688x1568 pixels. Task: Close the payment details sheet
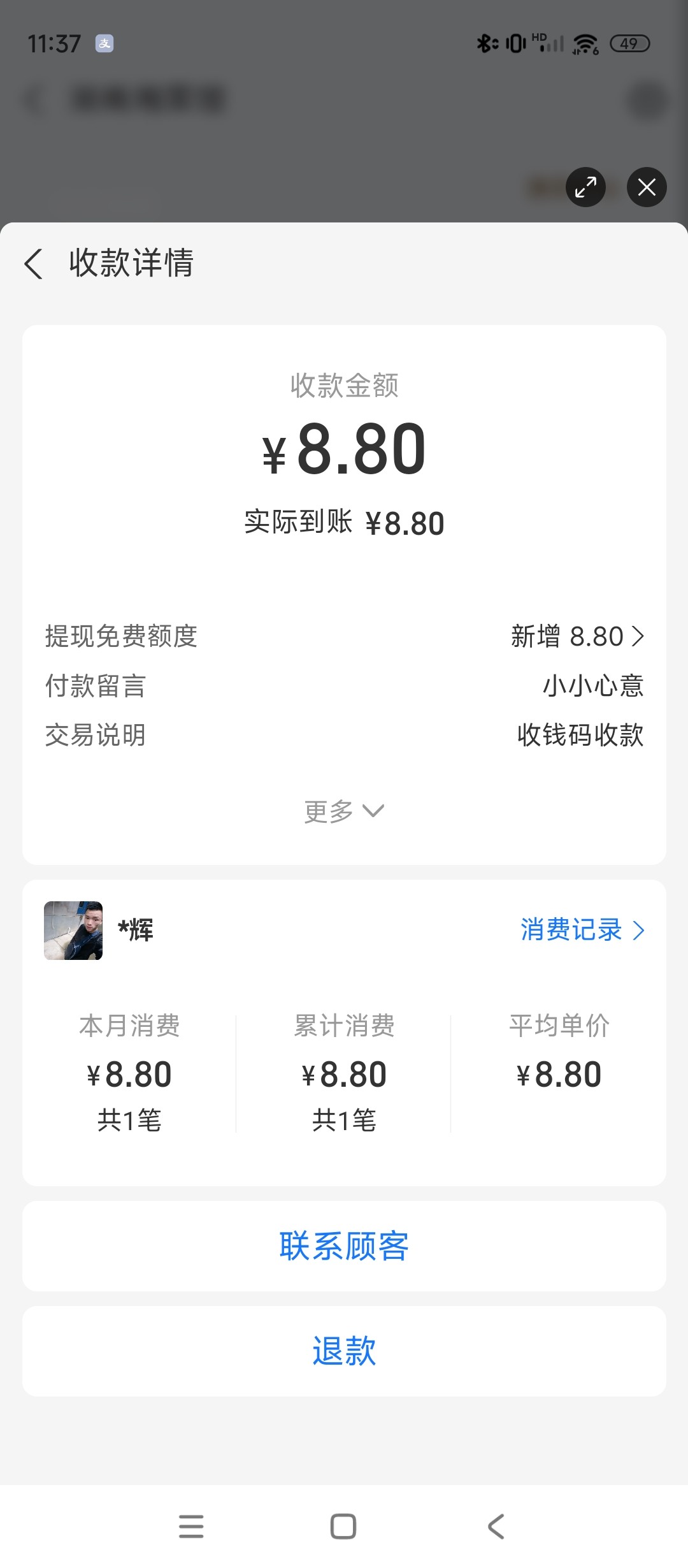(x=647, y=187)
